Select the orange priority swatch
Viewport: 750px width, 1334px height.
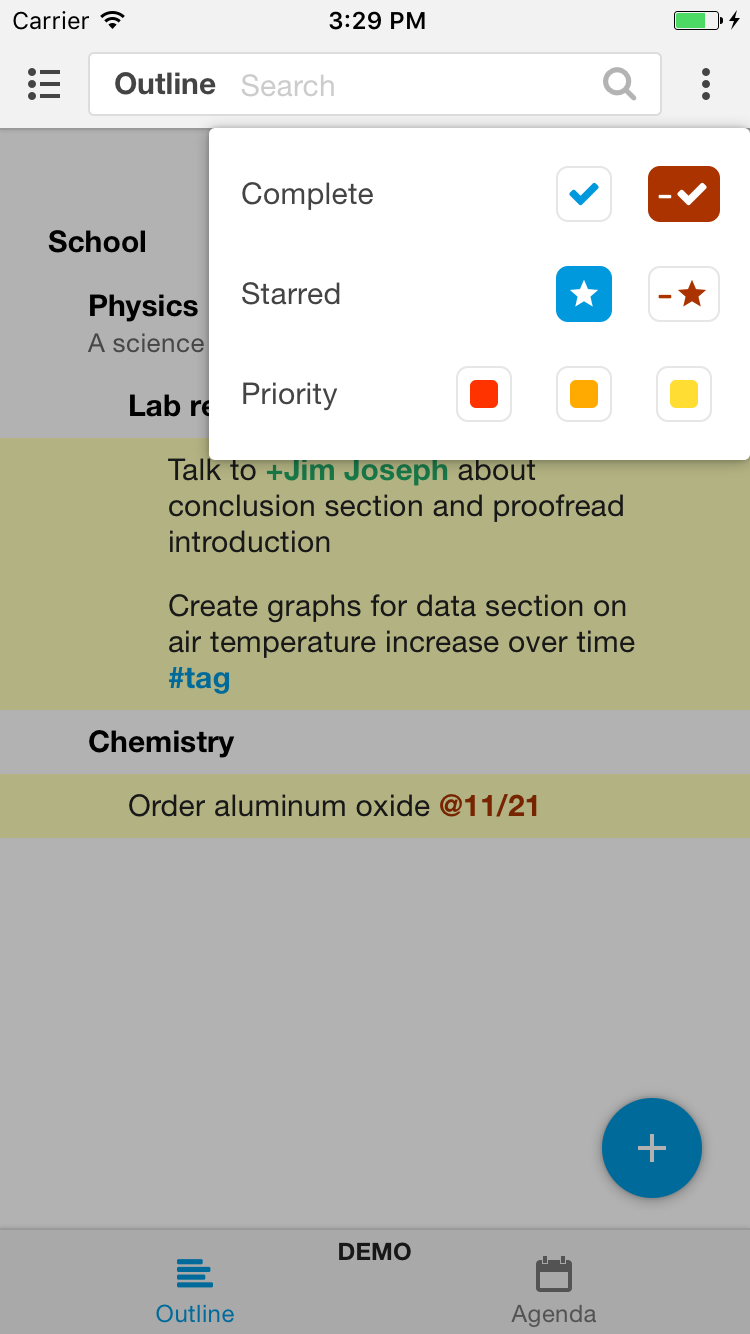click(584, 394)
